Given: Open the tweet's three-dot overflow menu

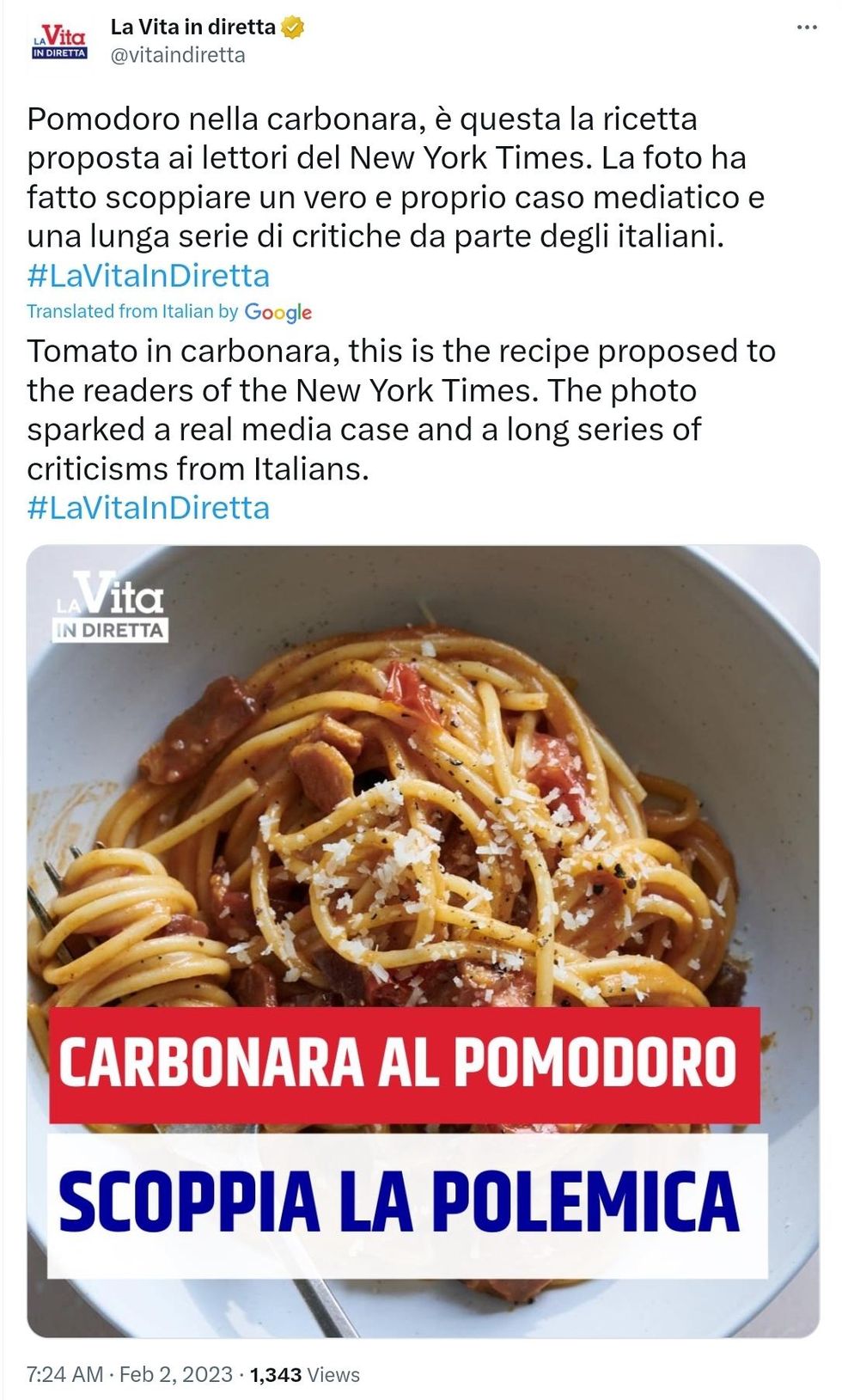Looking at the screenshot, I should click(806, 28).
